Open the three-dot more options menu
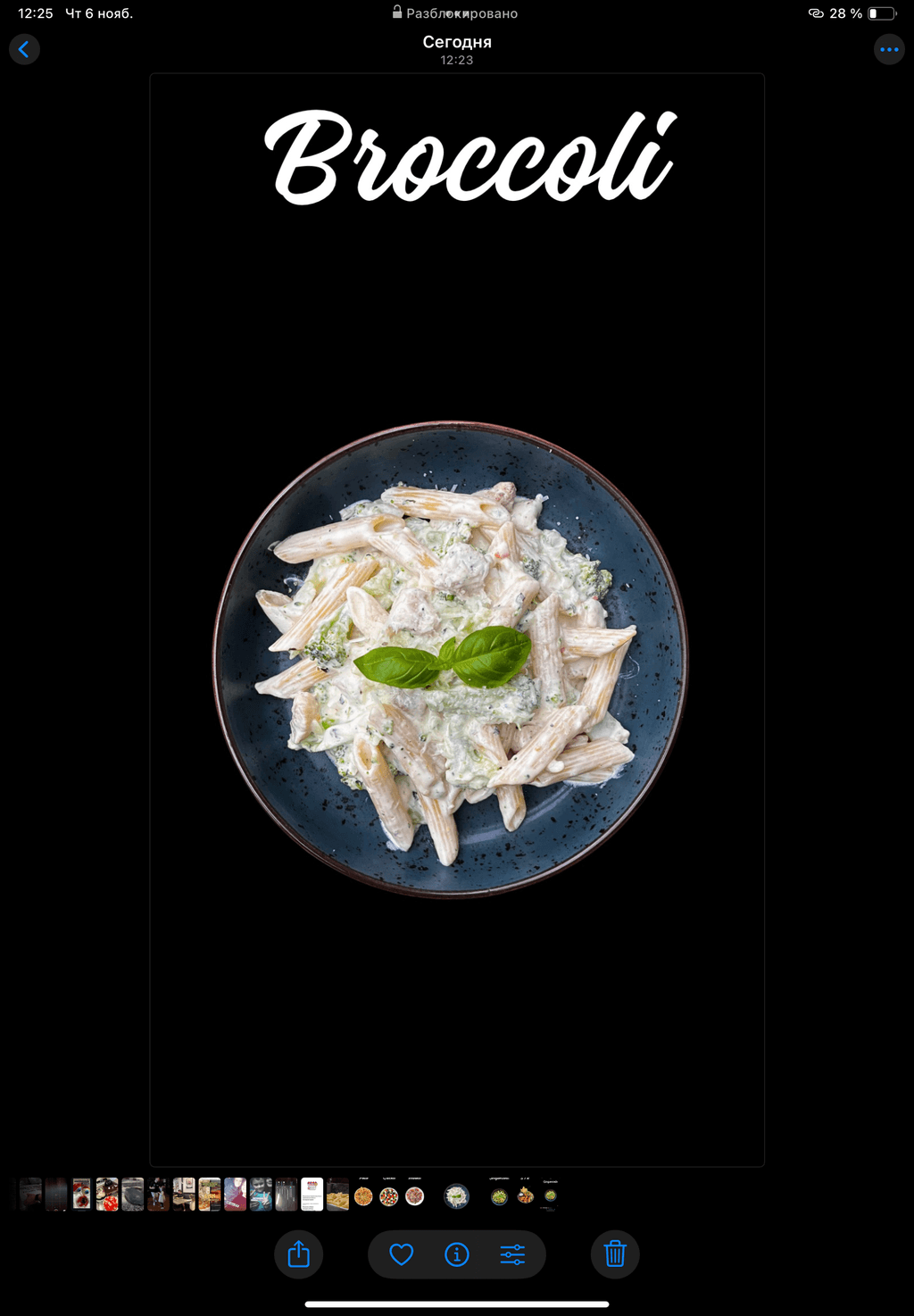Screen dimensions: 914x1316 click(889, 49)
